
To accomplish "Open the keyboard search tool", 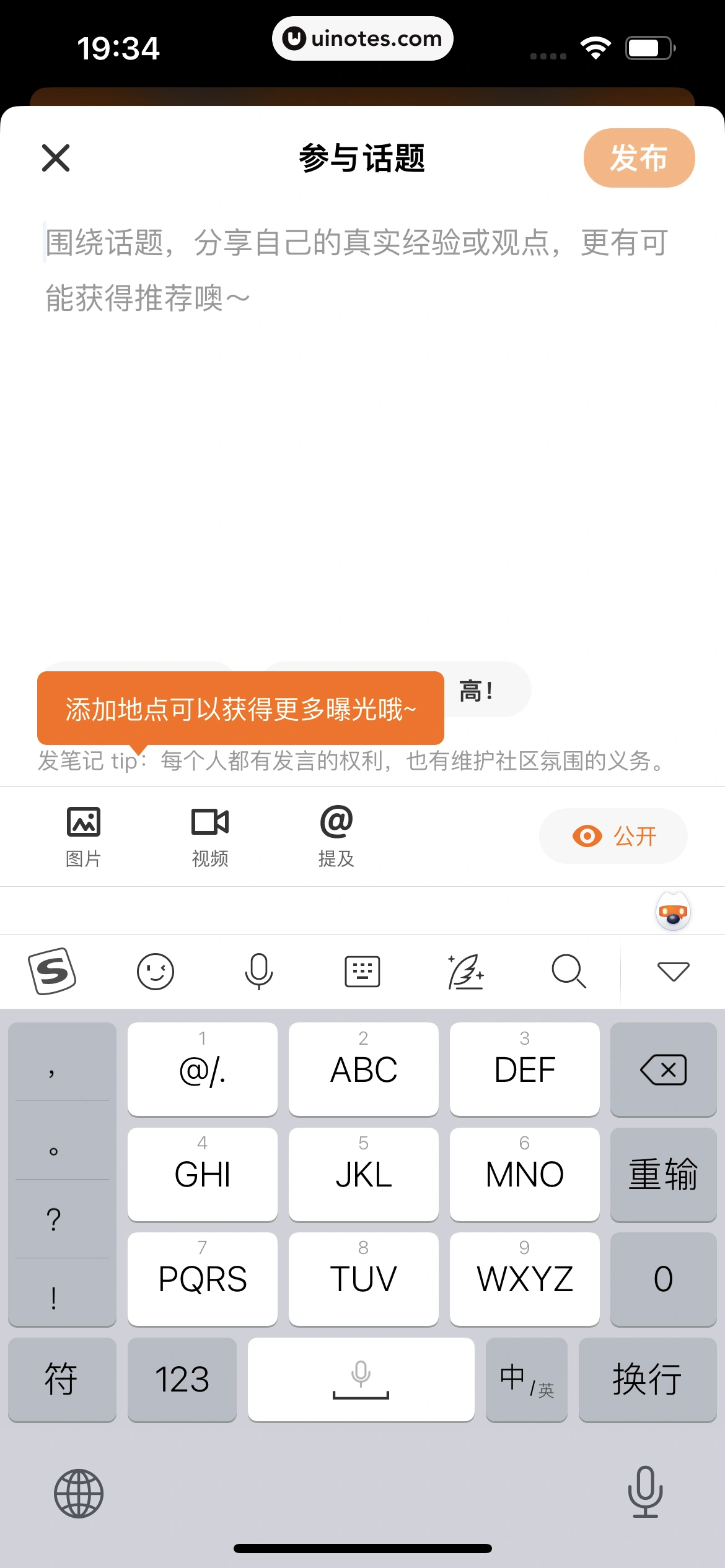I will [568, 970].
